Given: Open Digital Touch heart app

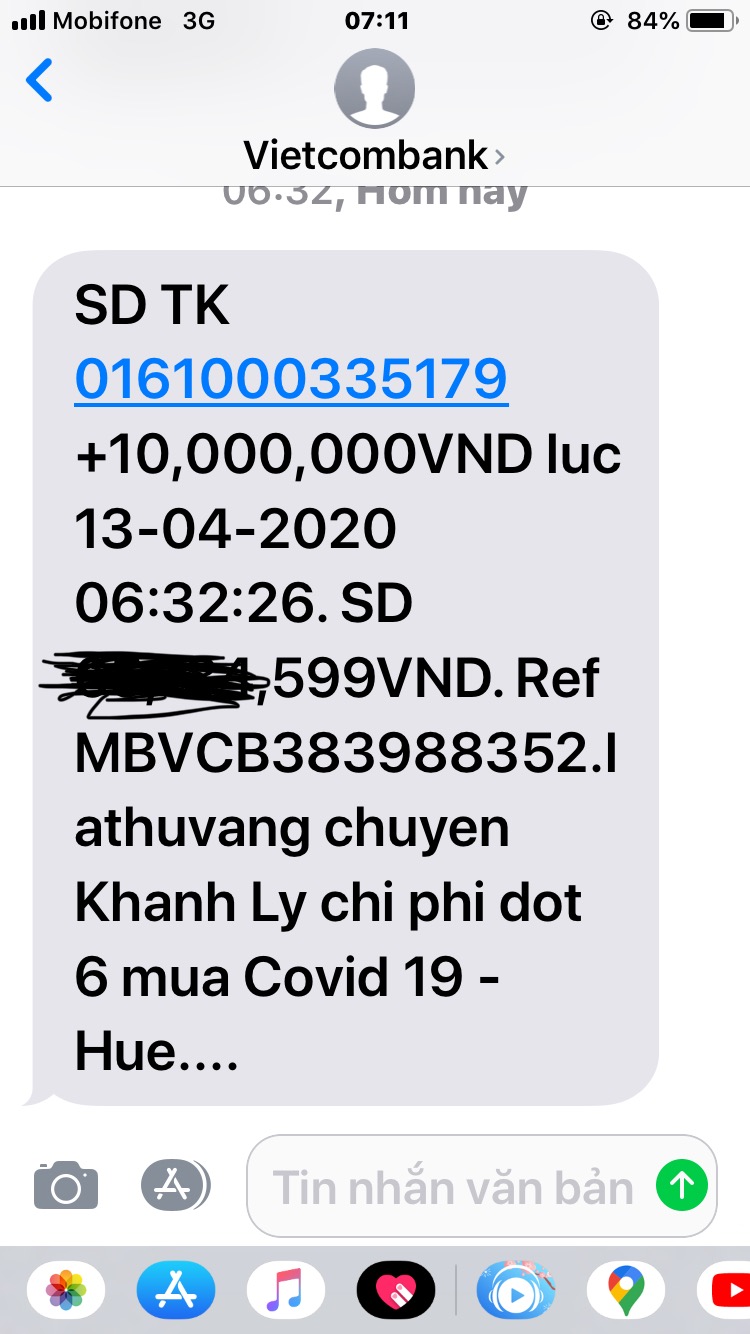Looking at the screenshot, I should tap(396, 1291).
